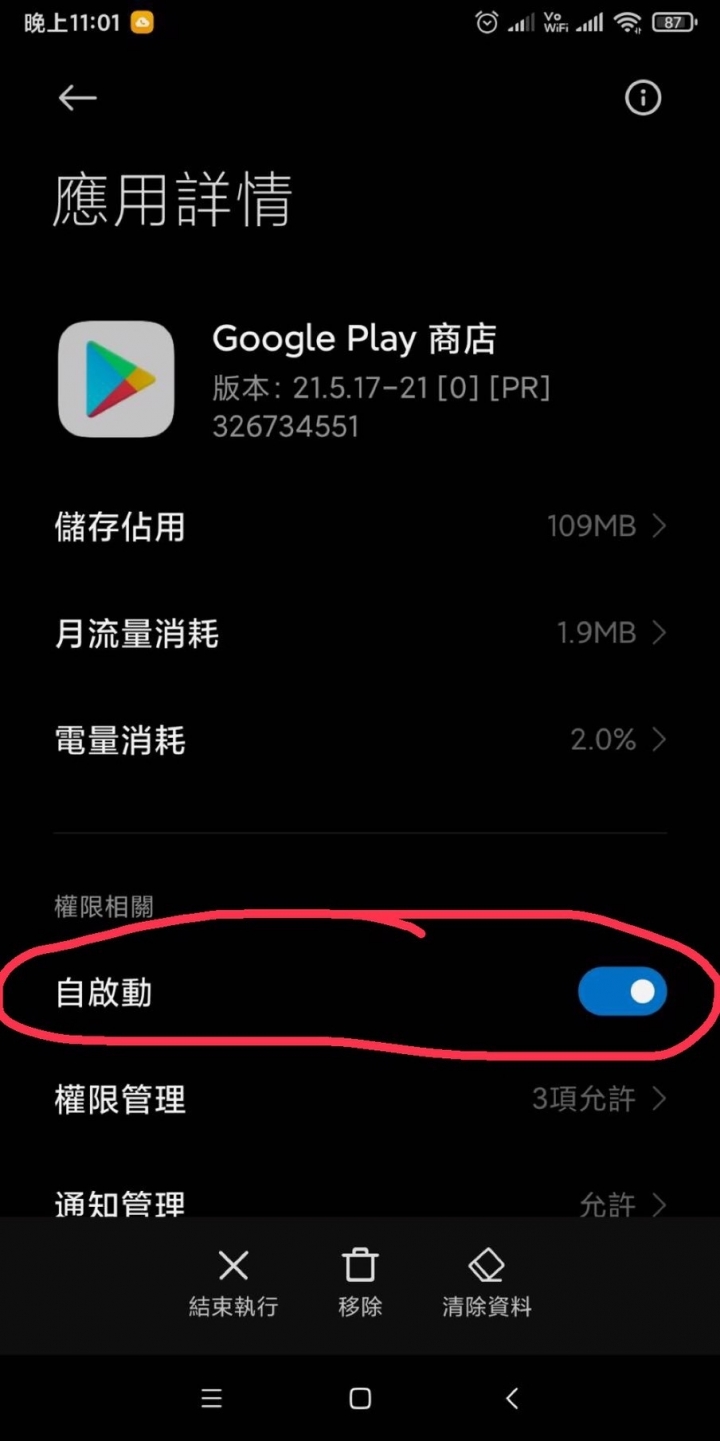Viewport: 720px width, 1441px height.
Task: Open 月流量消耗 data usage details
Action: click(360, 633)
